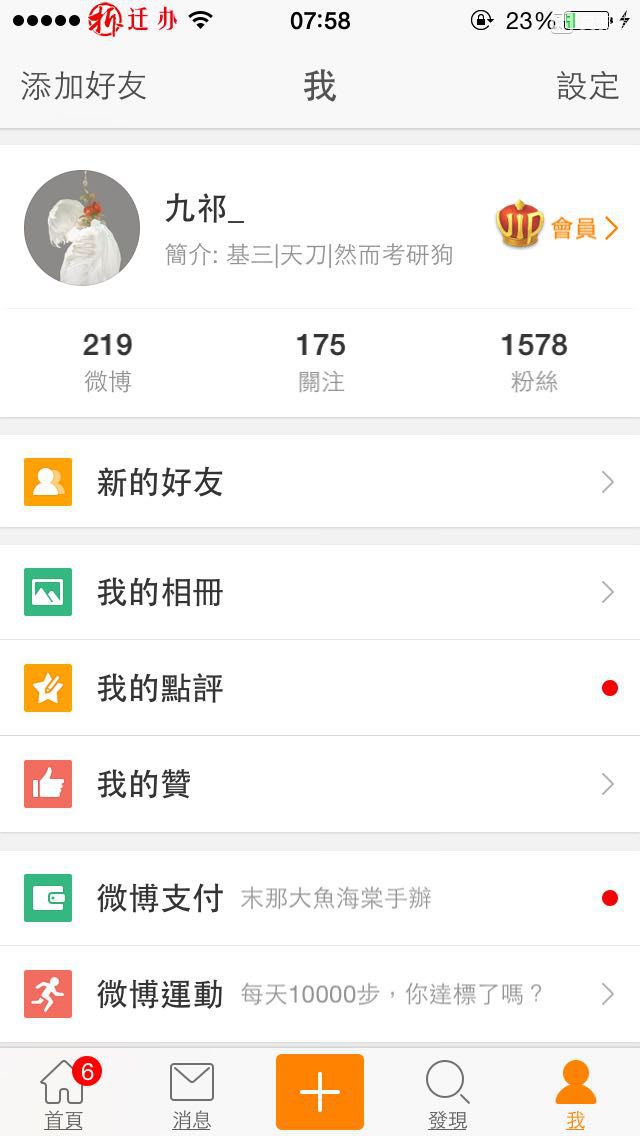The image size is (640, 1136).
Task: Switch to the 發現 discover tab
Action: click(448, 1094)
